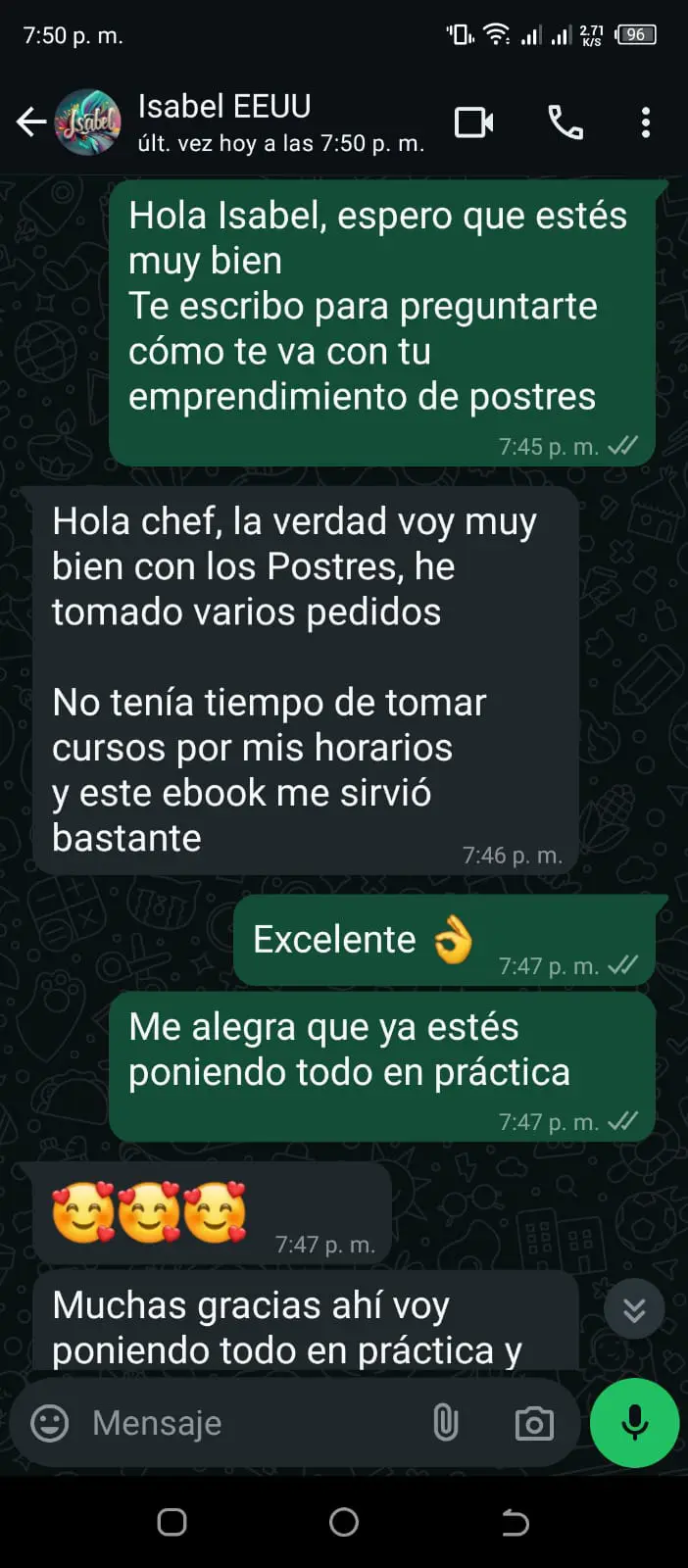
Task: Open the overflow menu
Action: point(645,122)
